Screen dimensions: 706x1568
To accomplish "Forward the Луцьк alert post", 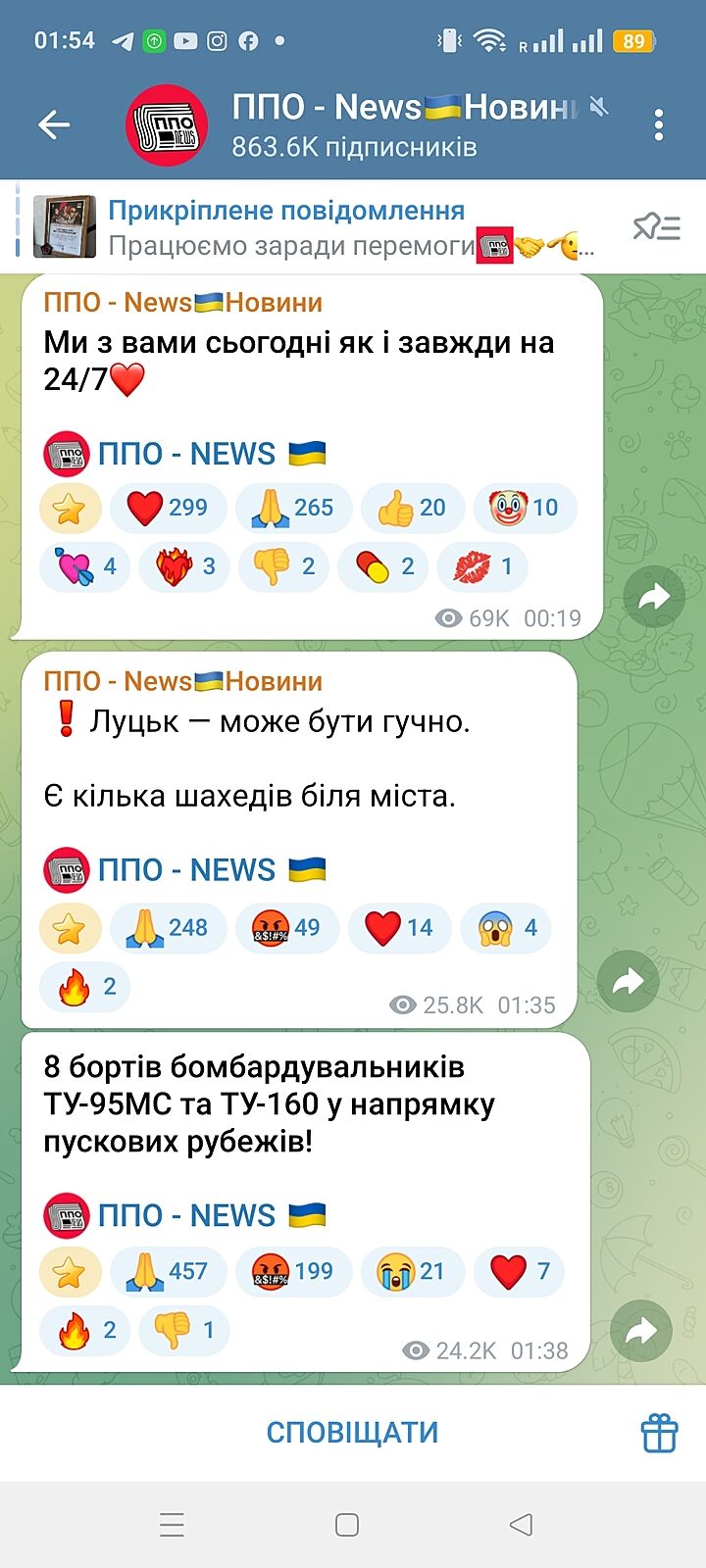I will click(628, 981).
